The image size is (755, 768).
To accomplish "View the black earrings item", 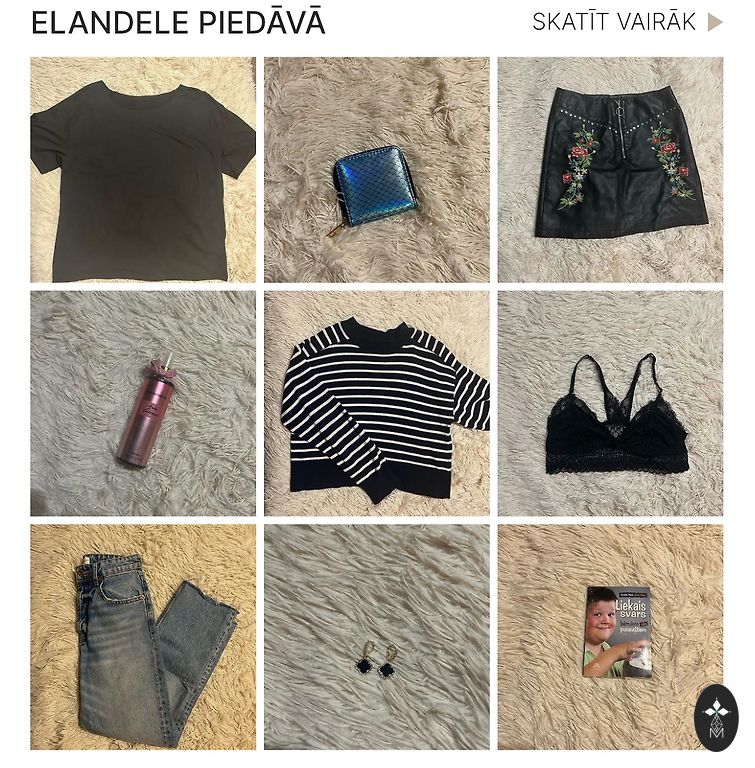I will click(377, 637).
